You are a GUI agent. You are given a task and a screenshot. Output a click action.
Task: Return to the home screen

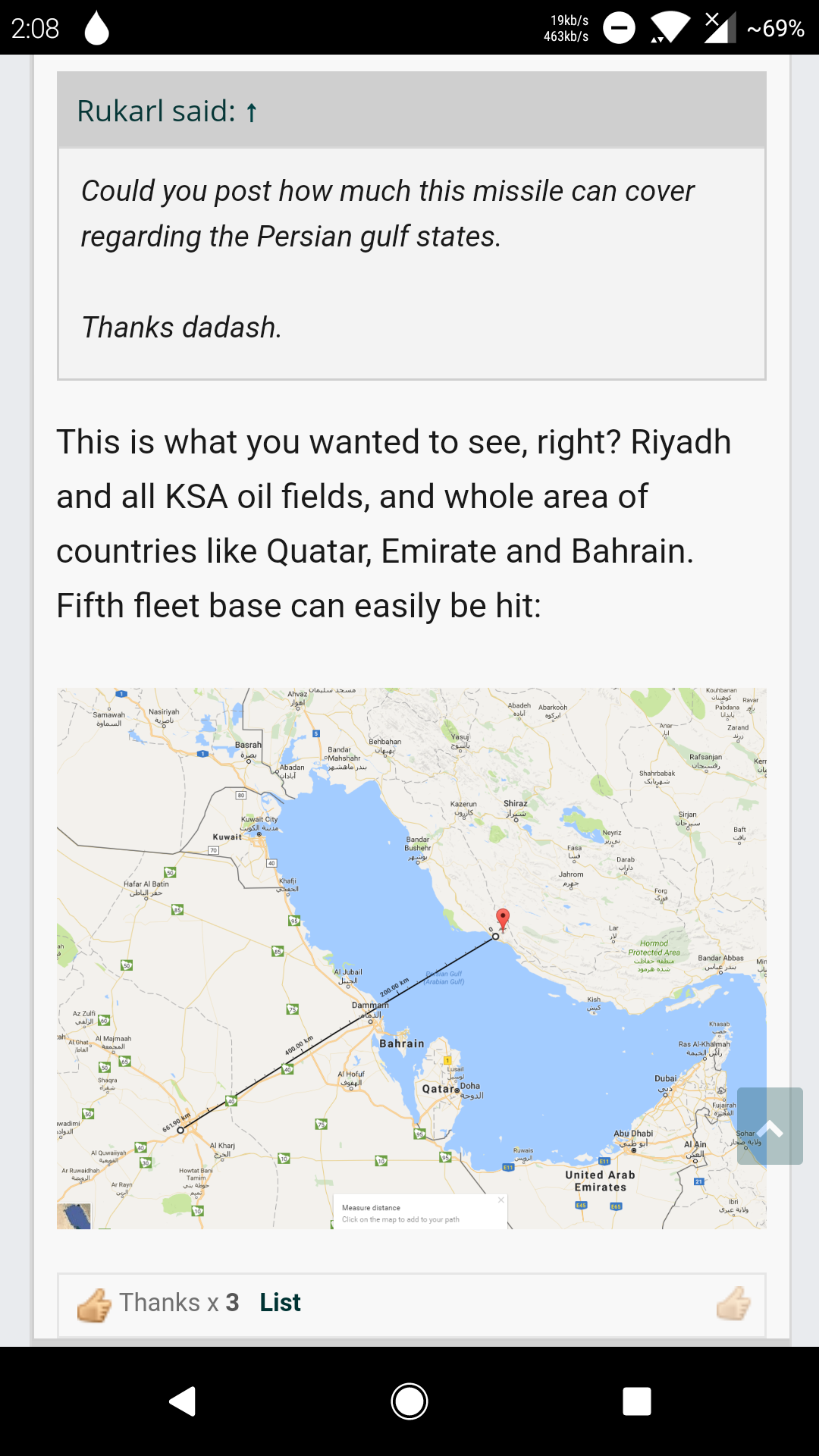(x=409, y=1401)
